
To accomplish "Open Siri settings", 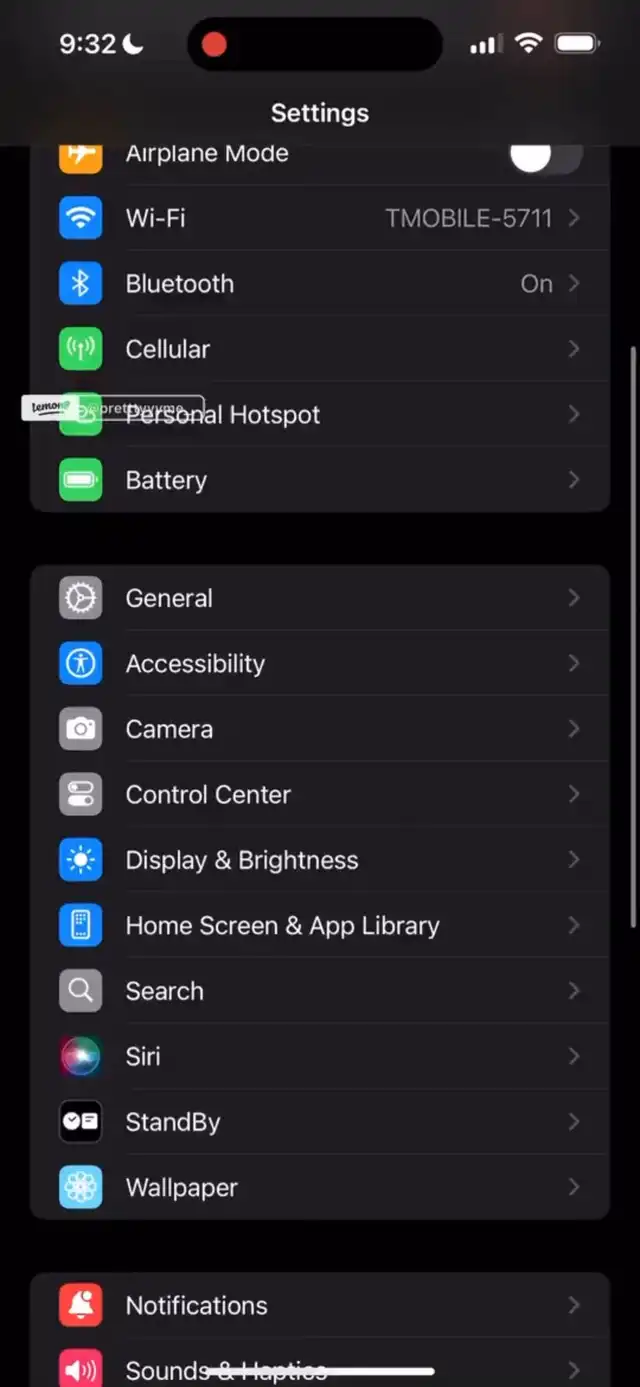I will [320, 1057].
